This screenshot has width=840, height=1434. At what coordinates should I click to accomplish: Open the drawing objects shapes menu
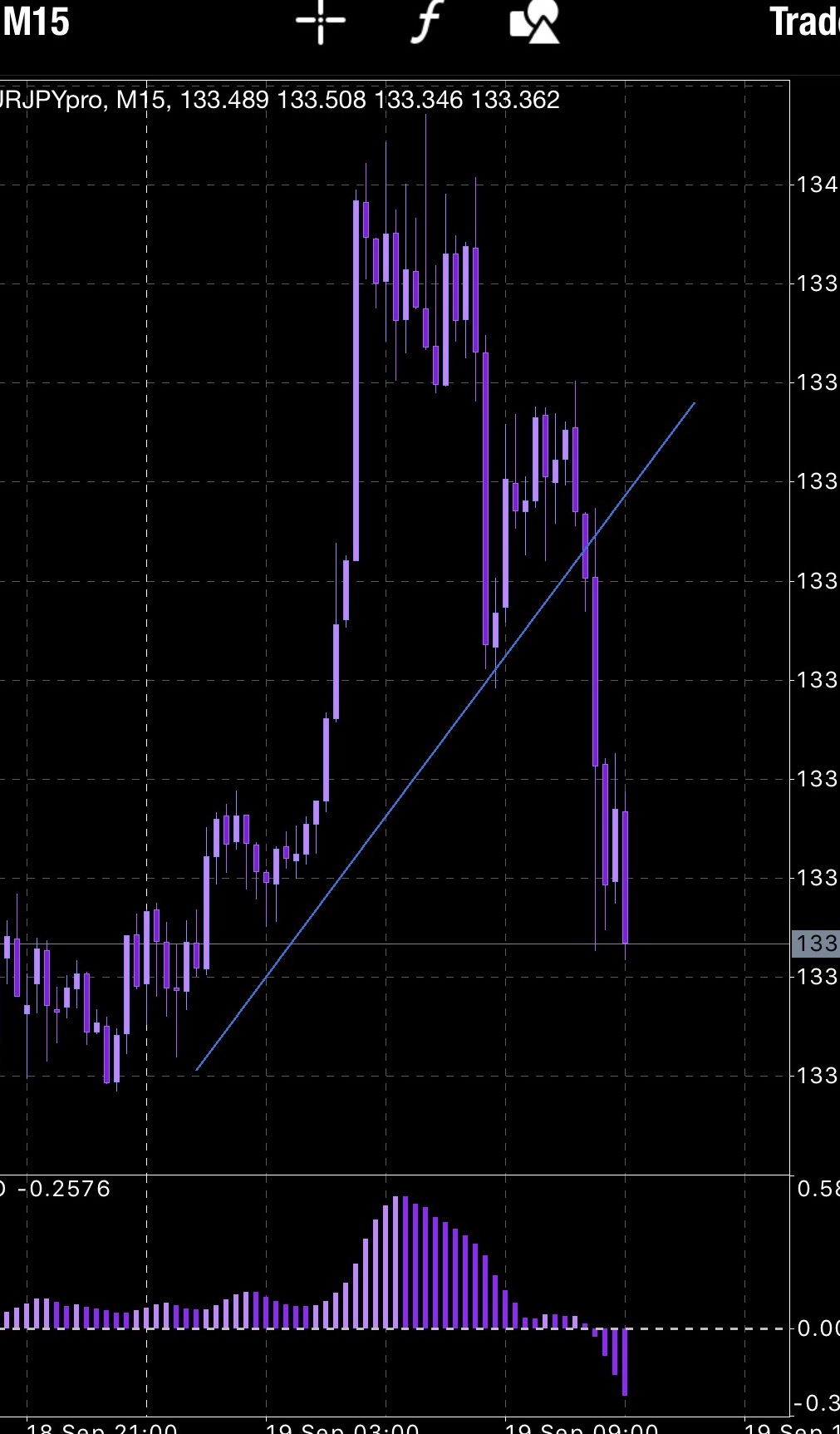[x=534, y=22]
